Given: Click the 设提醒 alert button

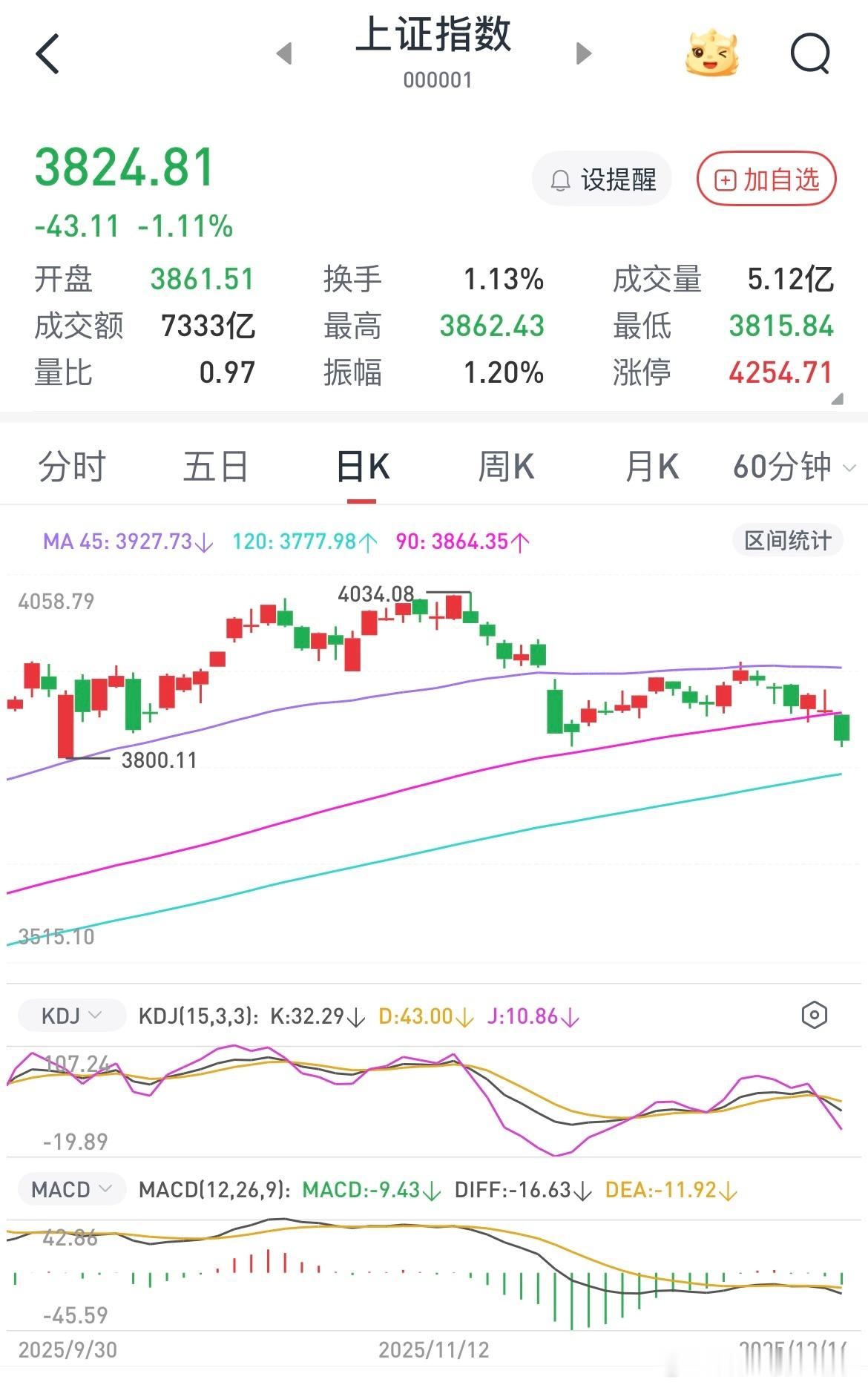Looking at the screenshot, I should click(x=601, y=179).
